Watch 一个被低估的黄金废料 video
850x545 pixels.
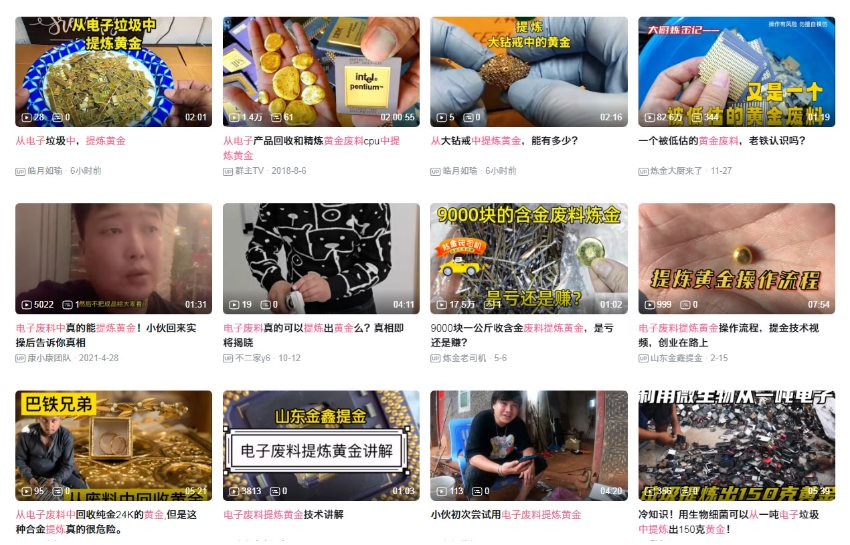(736, 71)
